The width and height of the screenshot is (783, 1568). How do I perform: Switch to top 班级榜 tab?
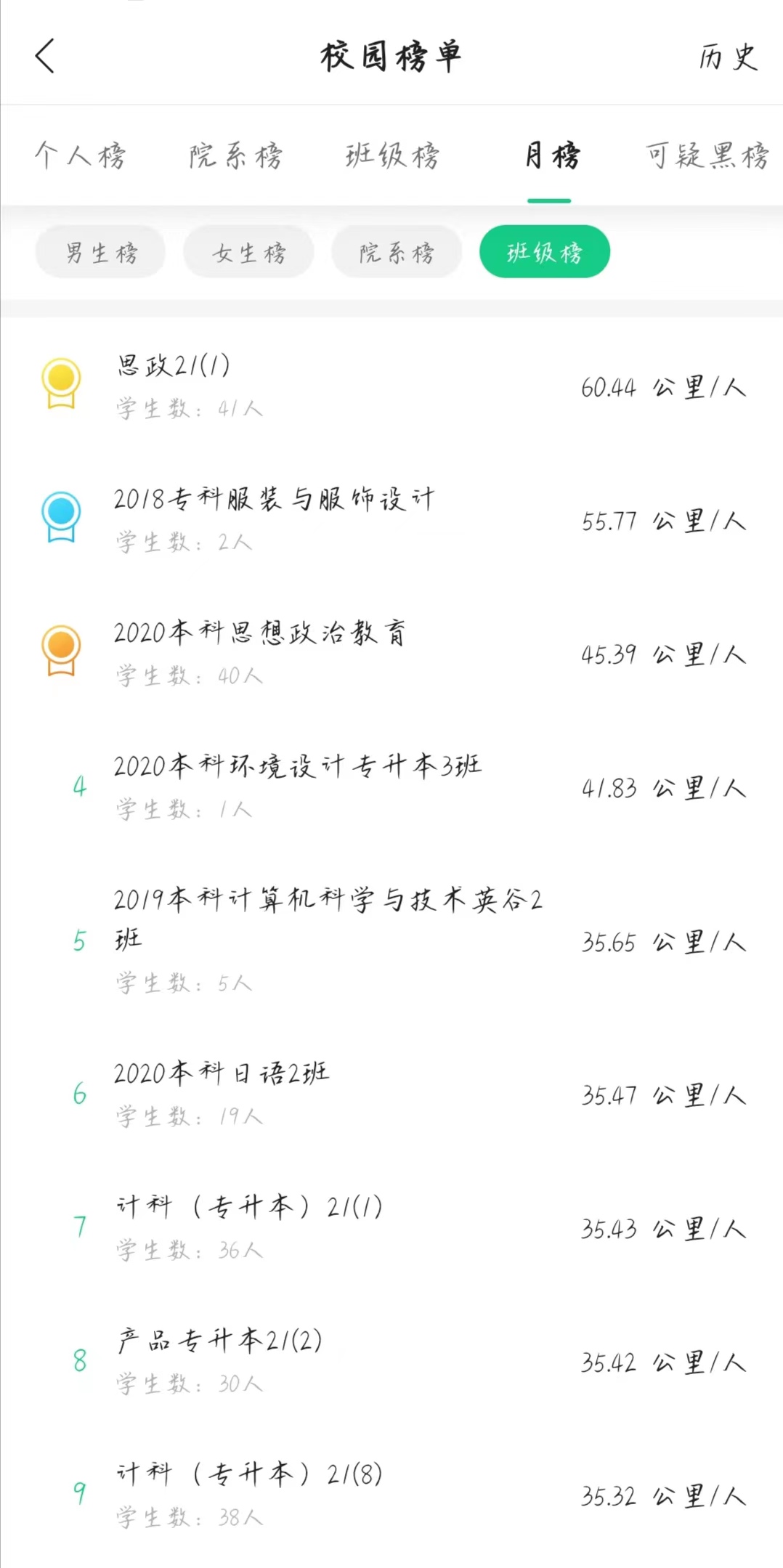[392, 155]
